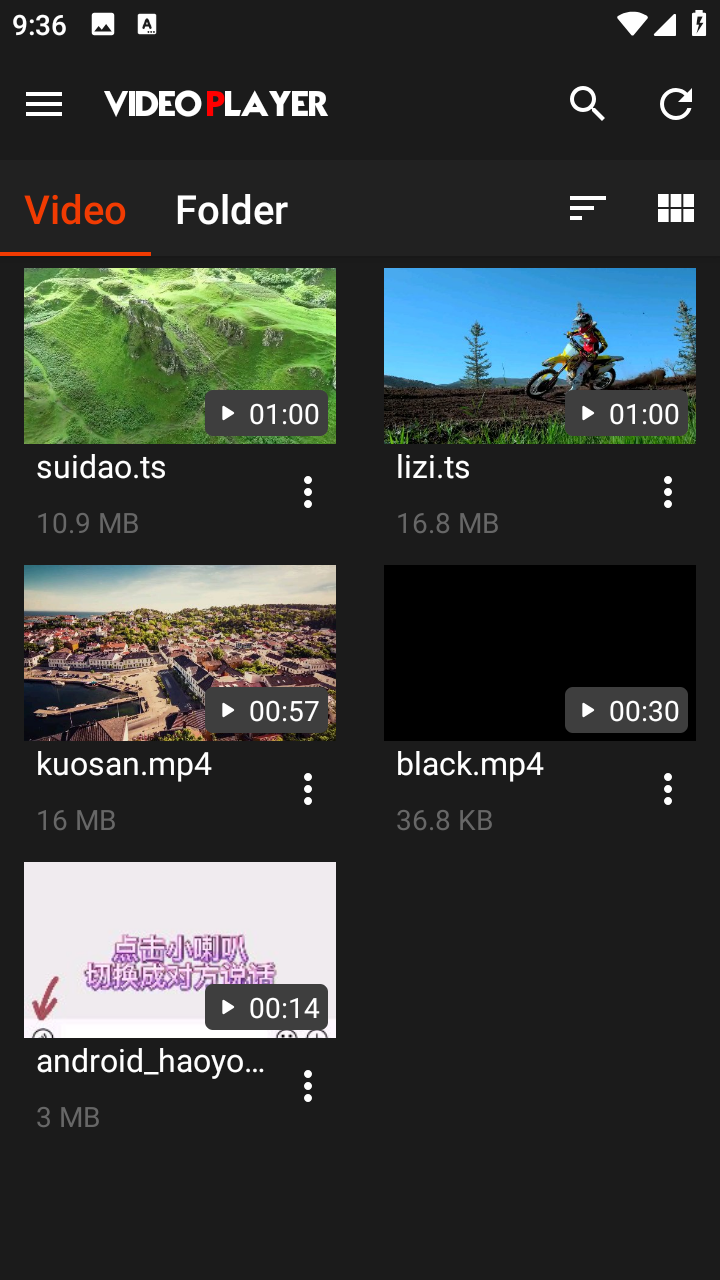Screen dimensions: 720x1280
Task: Switch to the Folder tab
Action: point(231,210)
